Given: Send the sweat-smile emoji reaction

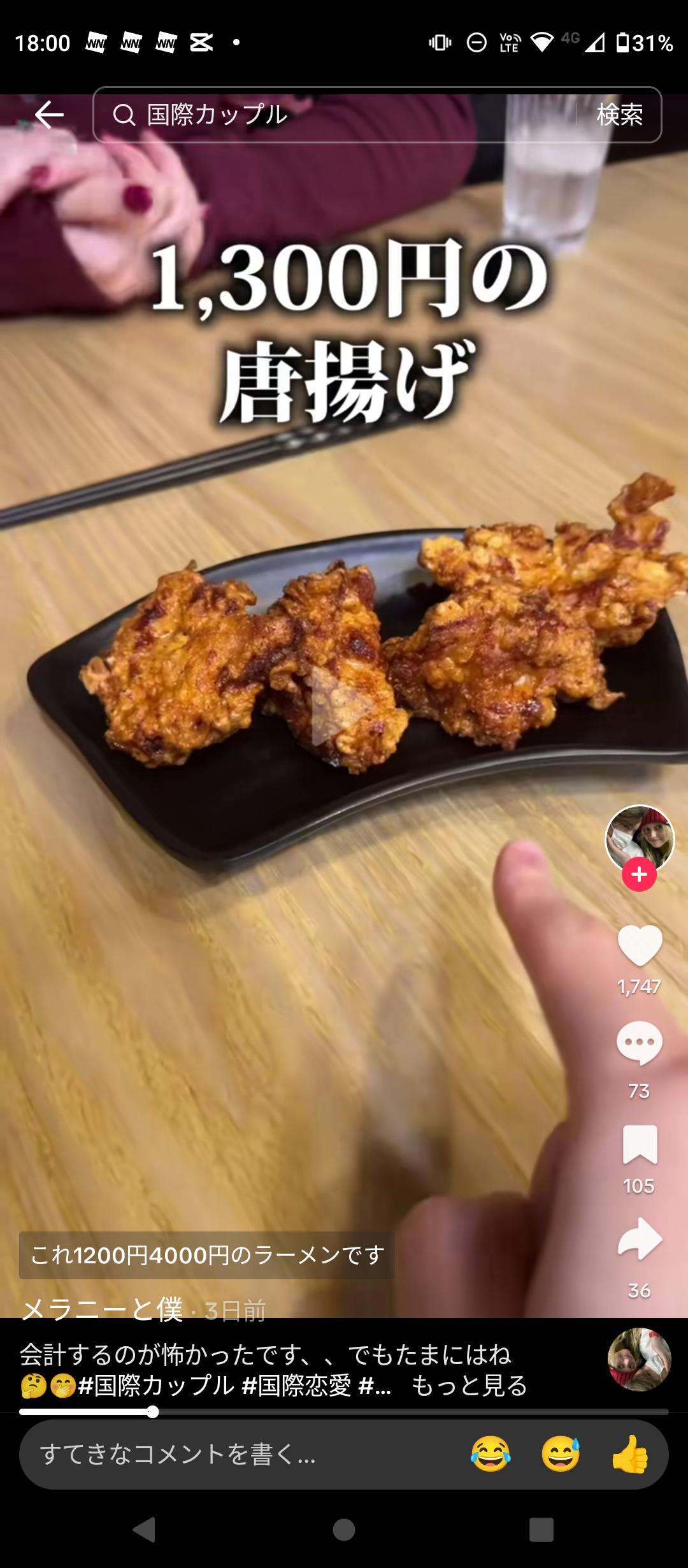Looking at the screenshot, I should point(561,1454).
